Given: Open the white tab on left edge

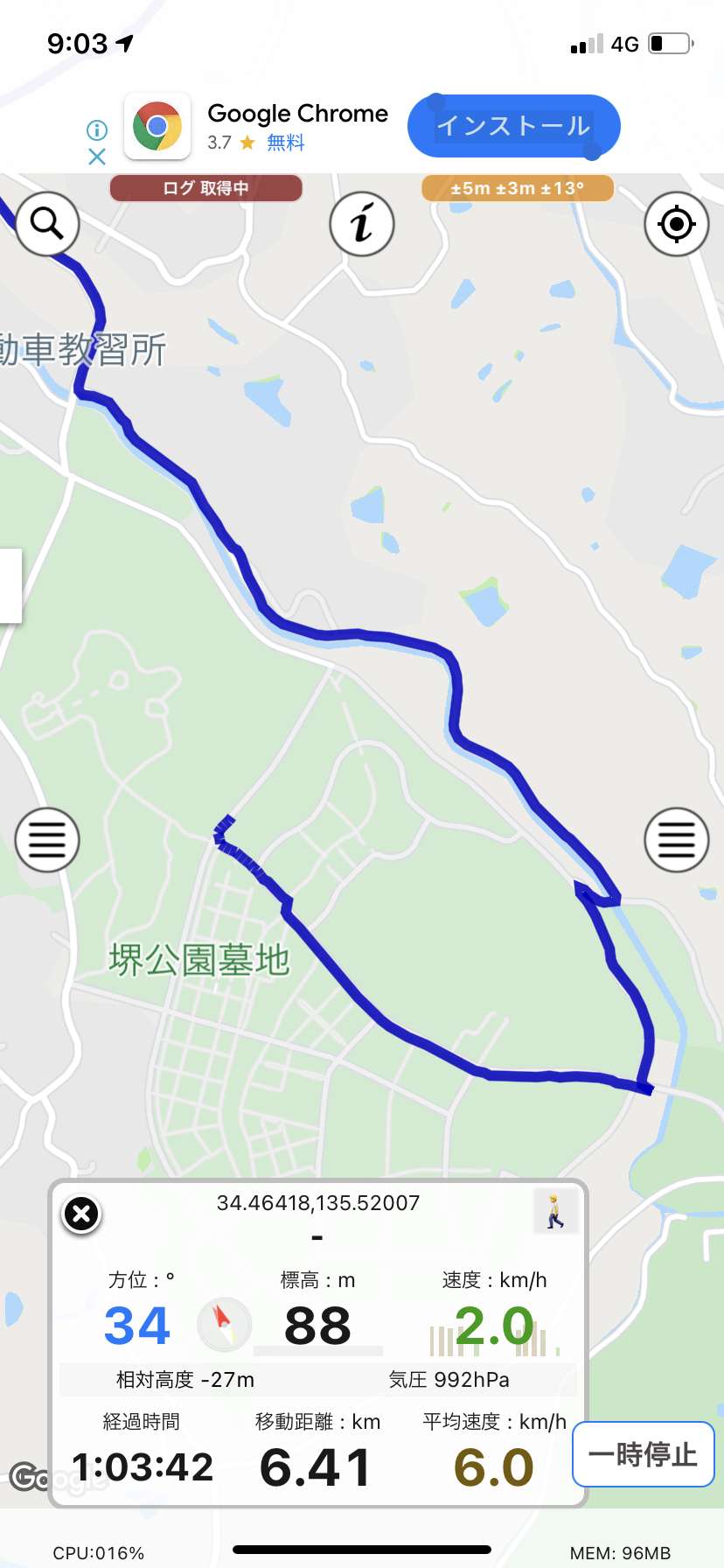Looking at the screenshot, I should click(10, 585).
